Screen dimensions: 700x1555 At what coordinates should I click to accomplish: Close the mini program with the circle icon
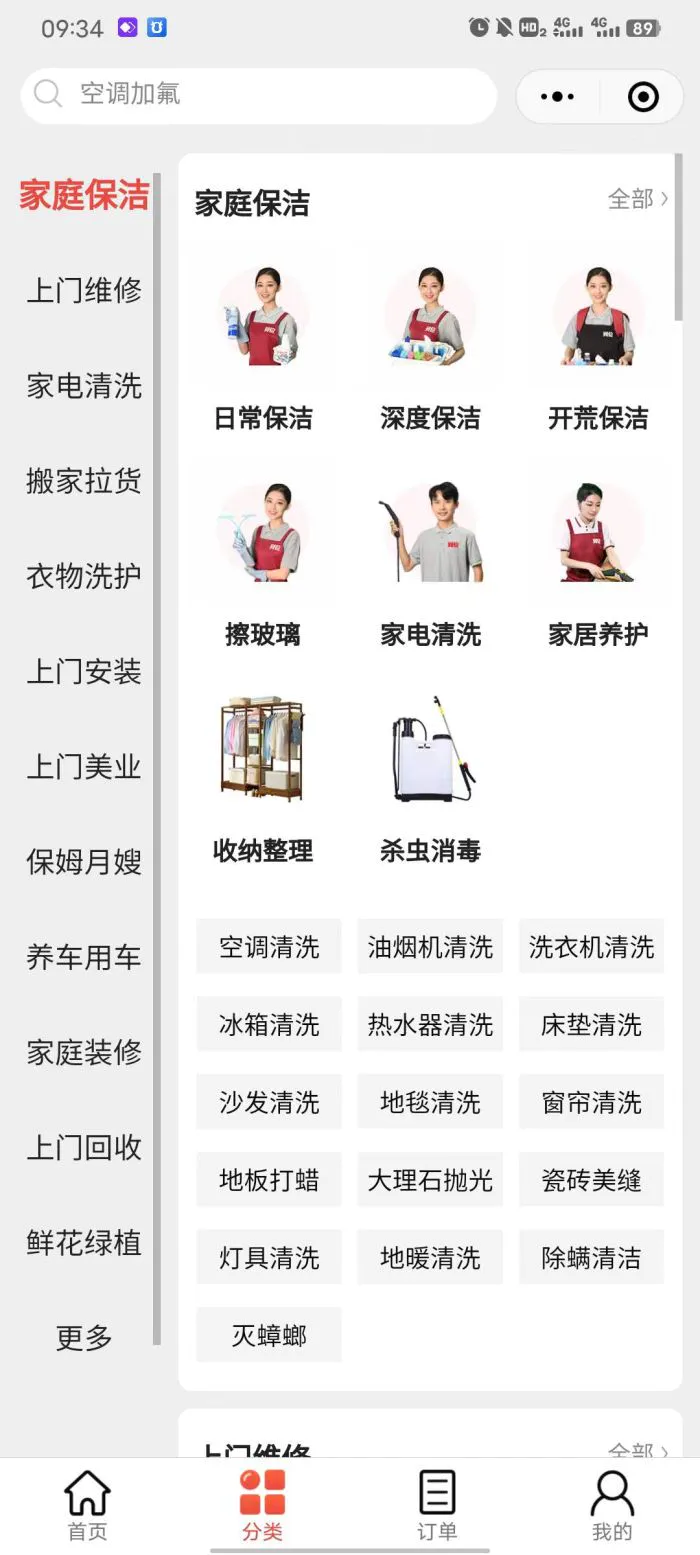click(643, 96)
